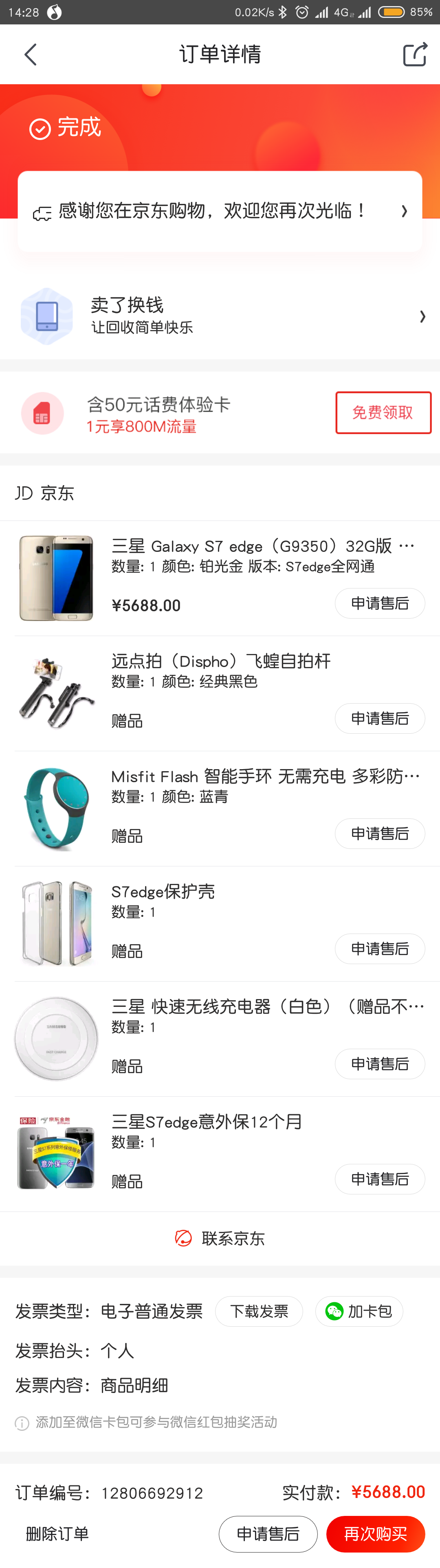Image resolution: width=440 pixels, height=1568 pixels.
Task: Add invoice to WeChat card pack
Action: pyautogui.click(x=359, y=1311)
